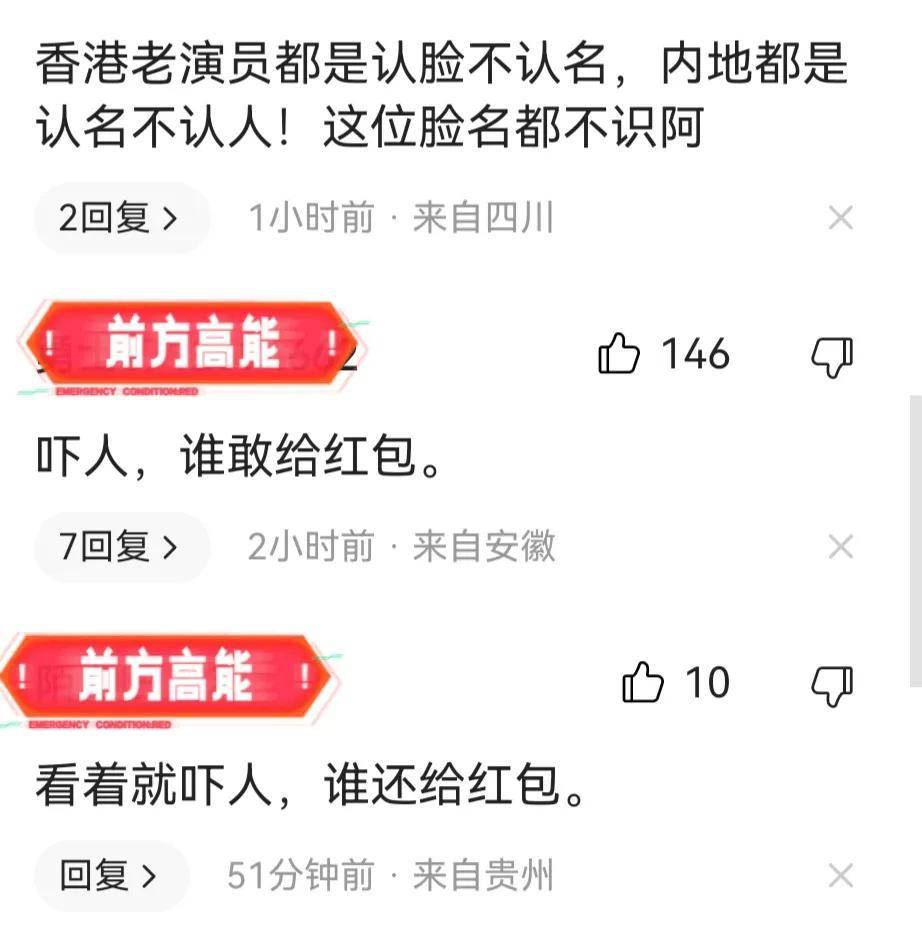922x925 pixels.
Task: Dismiss the comment from 安徽
Action: 841,547
